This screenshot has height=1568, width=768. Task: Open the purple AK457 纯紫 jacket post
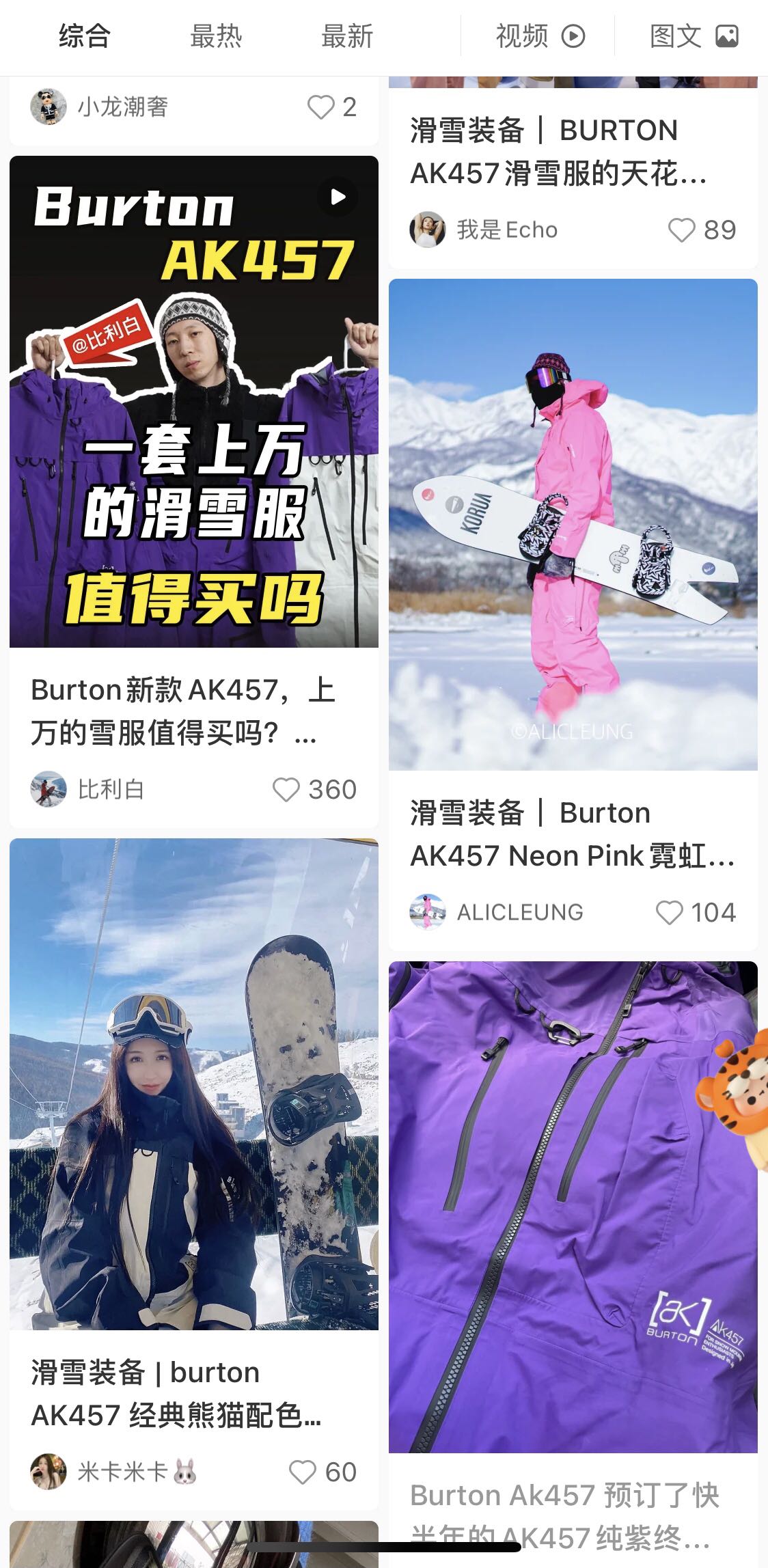pyautogui.click(x=573, y=1207)
